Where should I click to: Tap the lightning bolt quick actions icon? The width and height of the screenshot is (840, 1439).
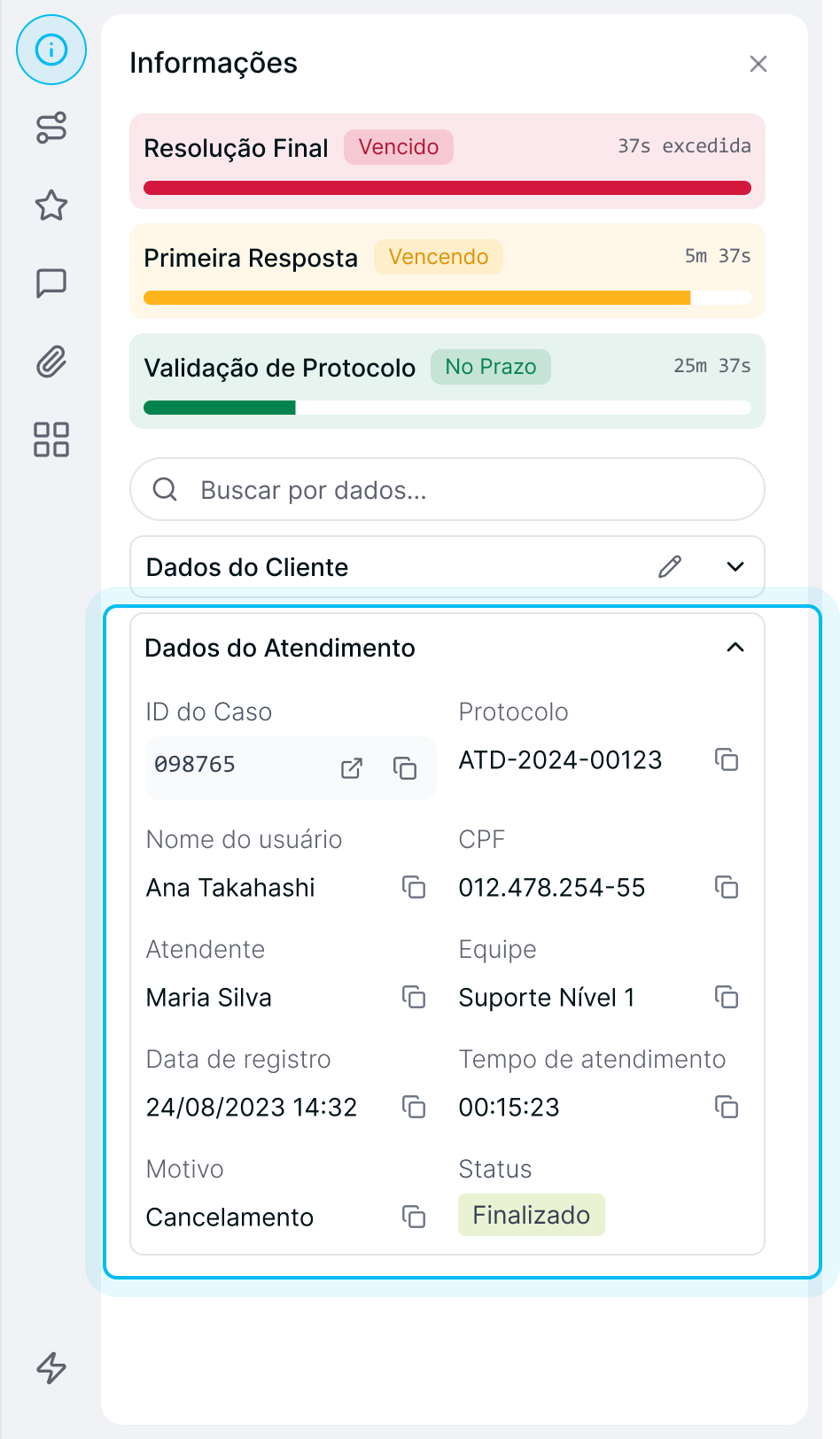[51, 1368]
